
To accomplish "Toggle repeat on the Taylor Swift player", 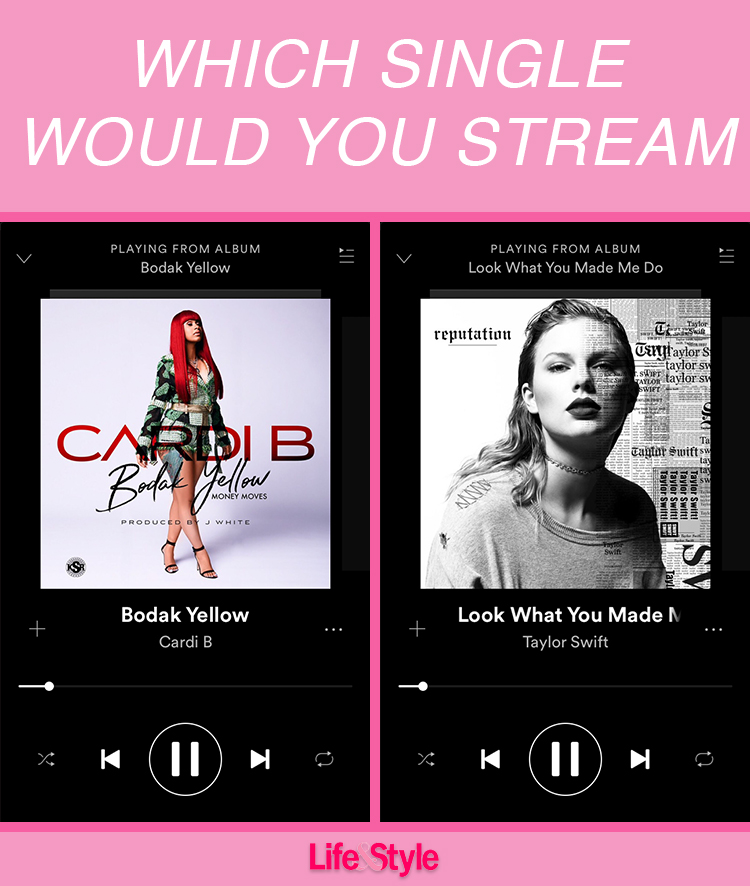I will tap(704, 758).
